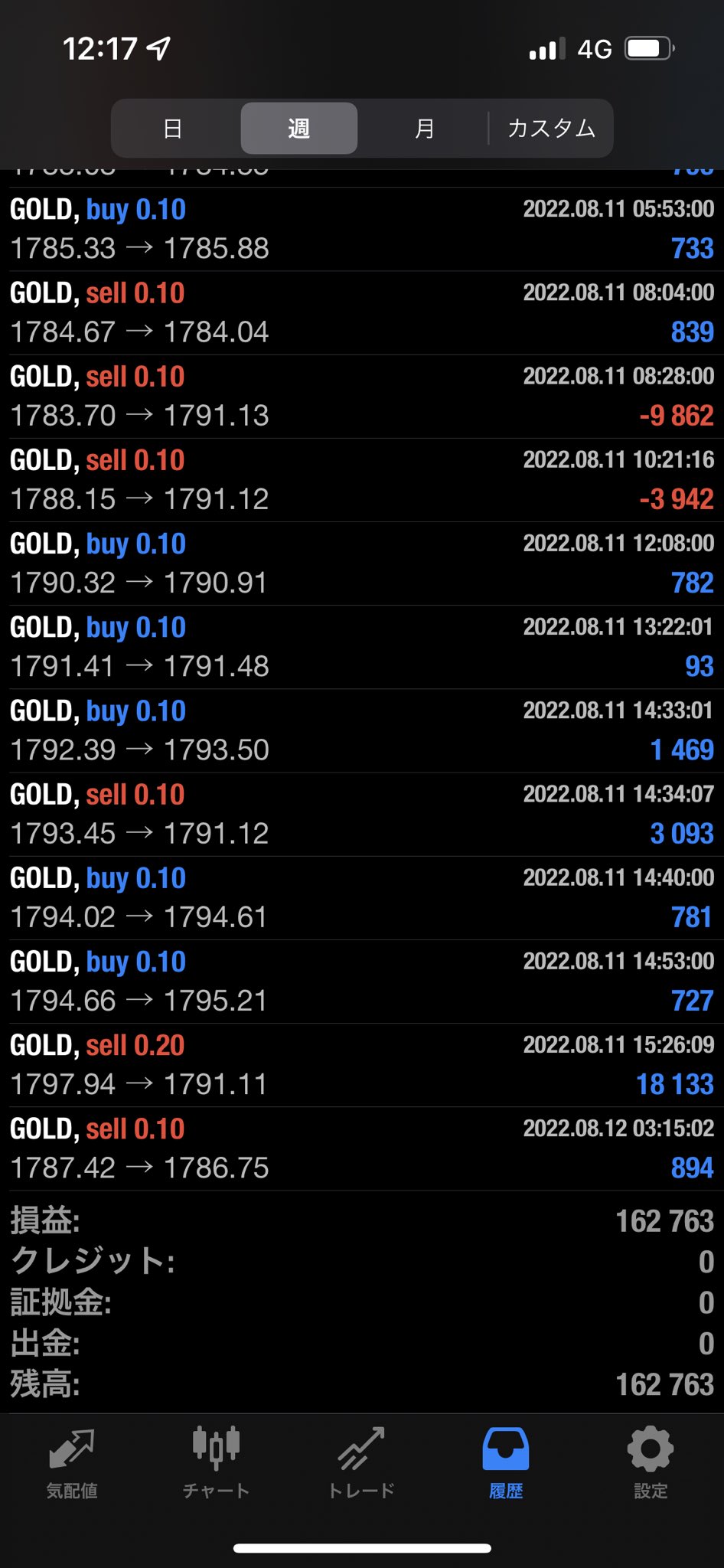Screen dimensions: 724x1568
Task: Go to the チャート chart tab
Action: pyautogui.click(x=217, y=1463)
